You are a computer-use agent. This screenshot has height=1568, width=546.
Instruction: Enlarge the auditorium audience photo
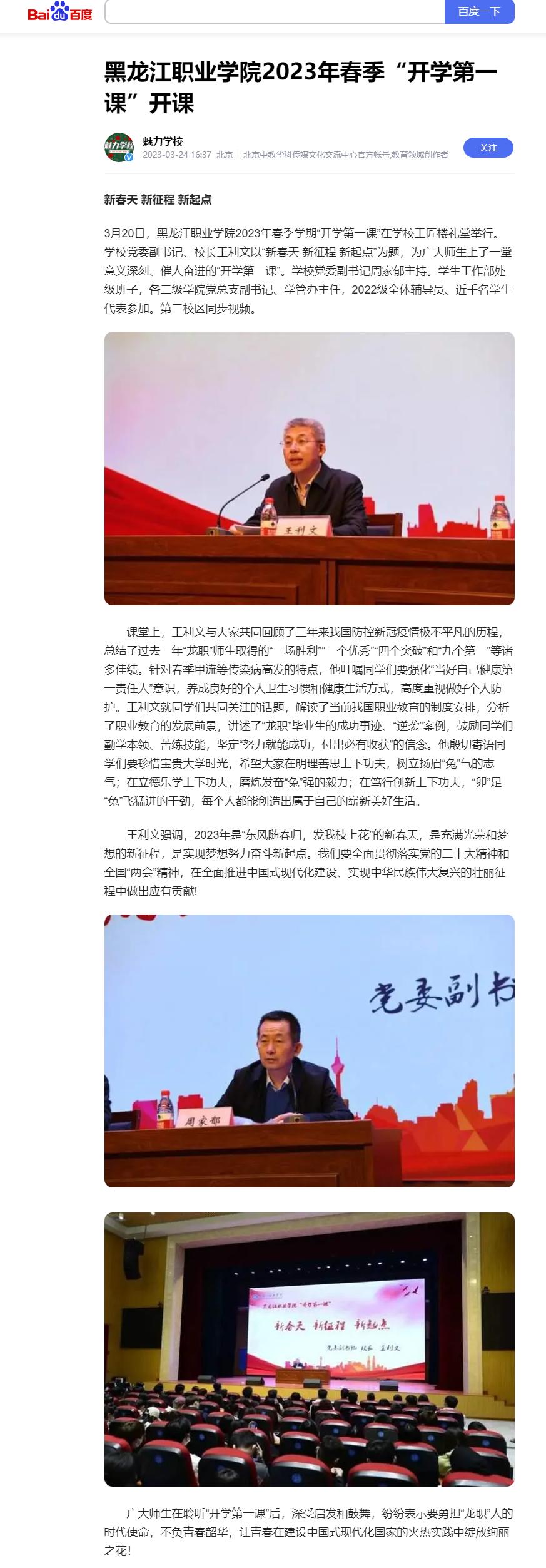[x=309, y=1349]
